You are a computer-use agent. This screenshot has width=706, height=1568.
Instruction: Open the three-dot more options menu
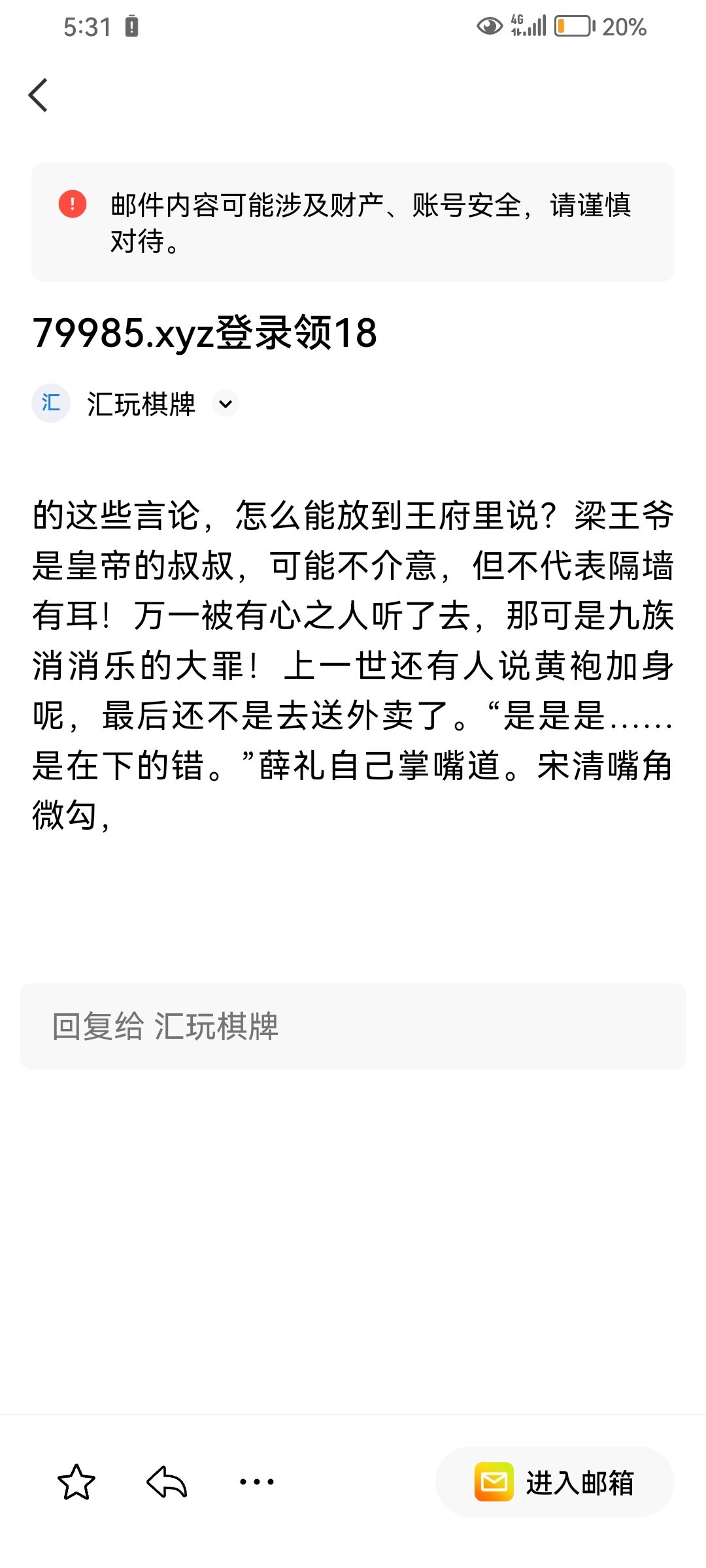click(x=257, y=1482)
